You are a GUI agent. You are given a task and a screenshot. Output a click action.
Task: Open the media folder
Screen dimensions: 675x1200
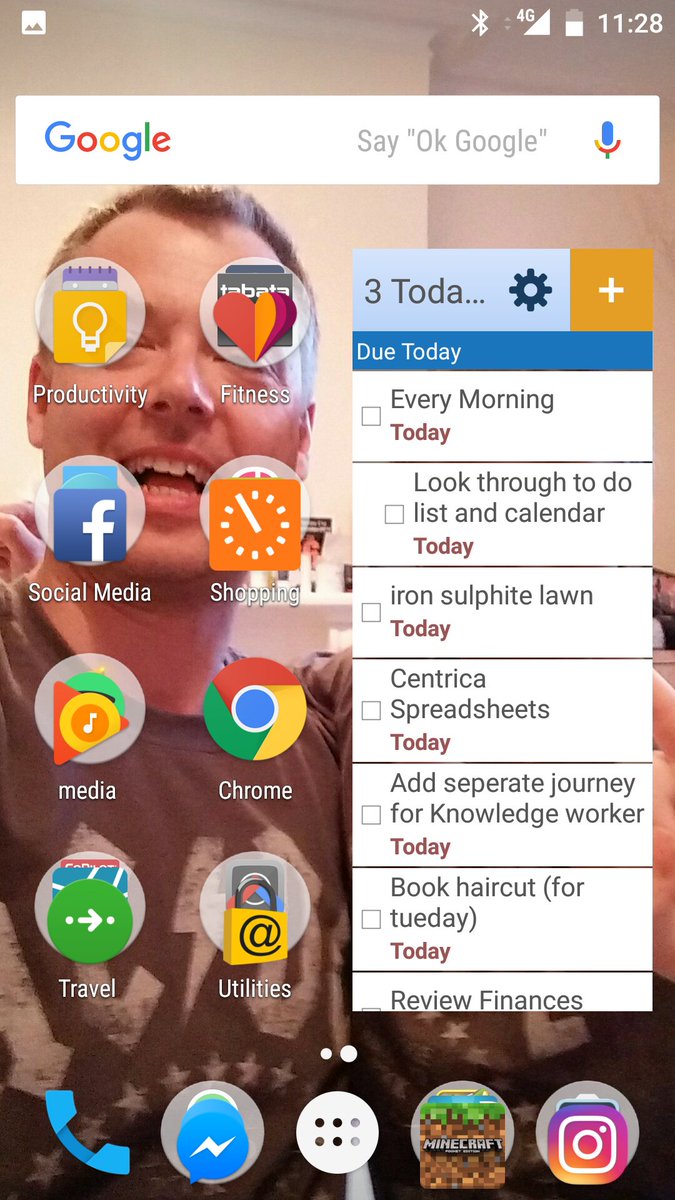pos(89,709)
